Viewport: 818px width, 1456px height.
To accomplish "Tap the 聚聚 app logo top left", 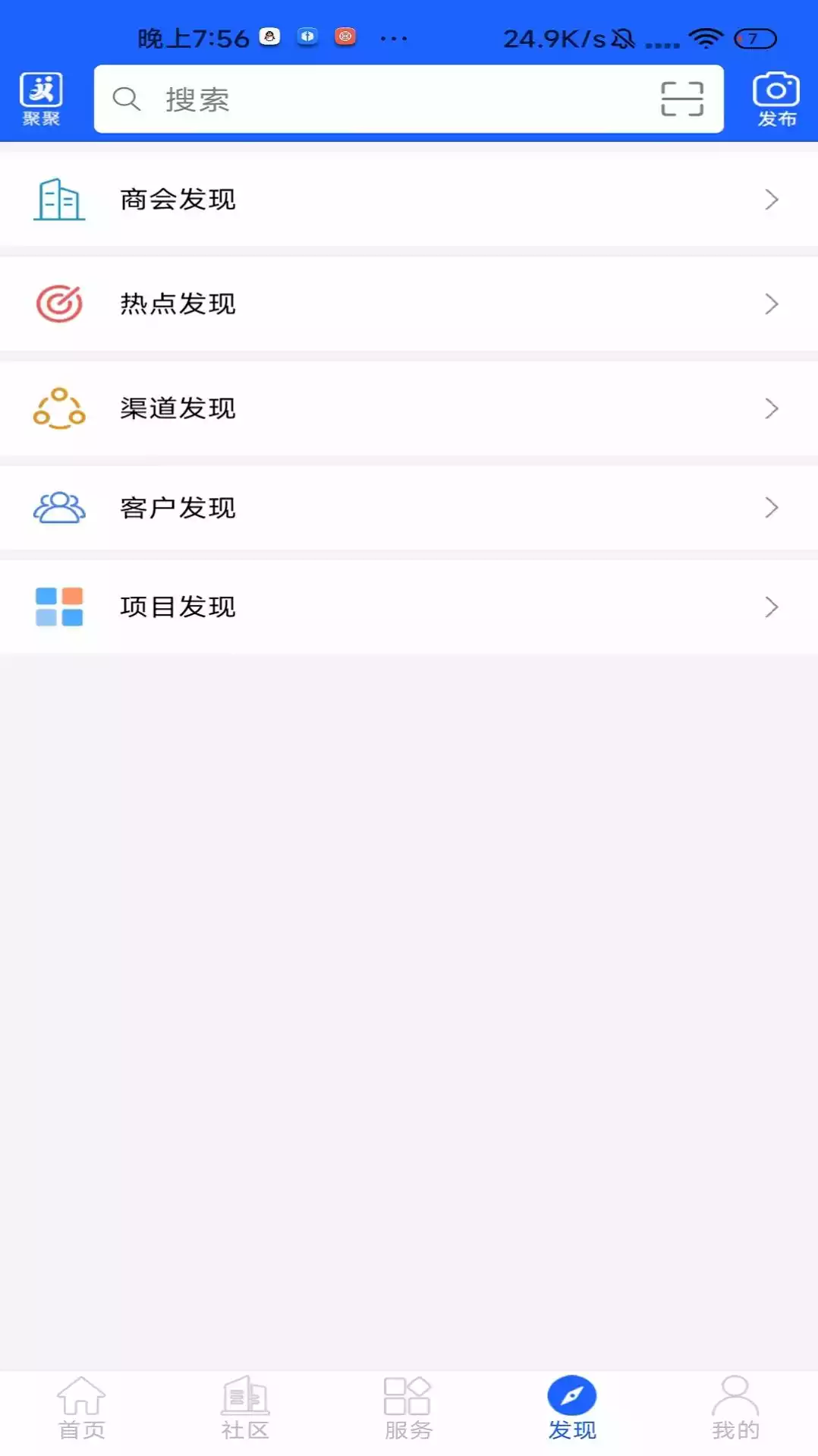I will (x=42, y=97).
